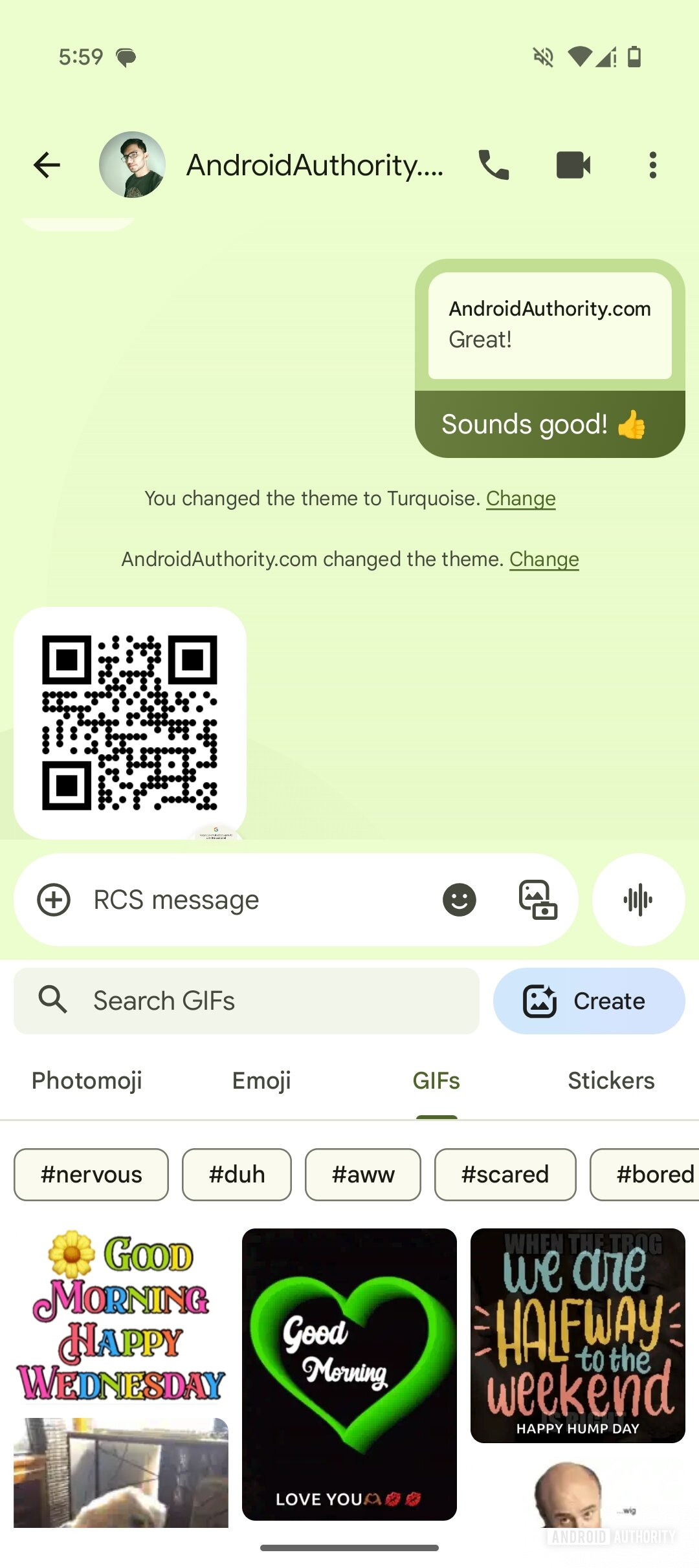The width and height of the screenshot is (699, 1568).
Task: Open the gallery and camera attachment
Action: pos(538,900)
